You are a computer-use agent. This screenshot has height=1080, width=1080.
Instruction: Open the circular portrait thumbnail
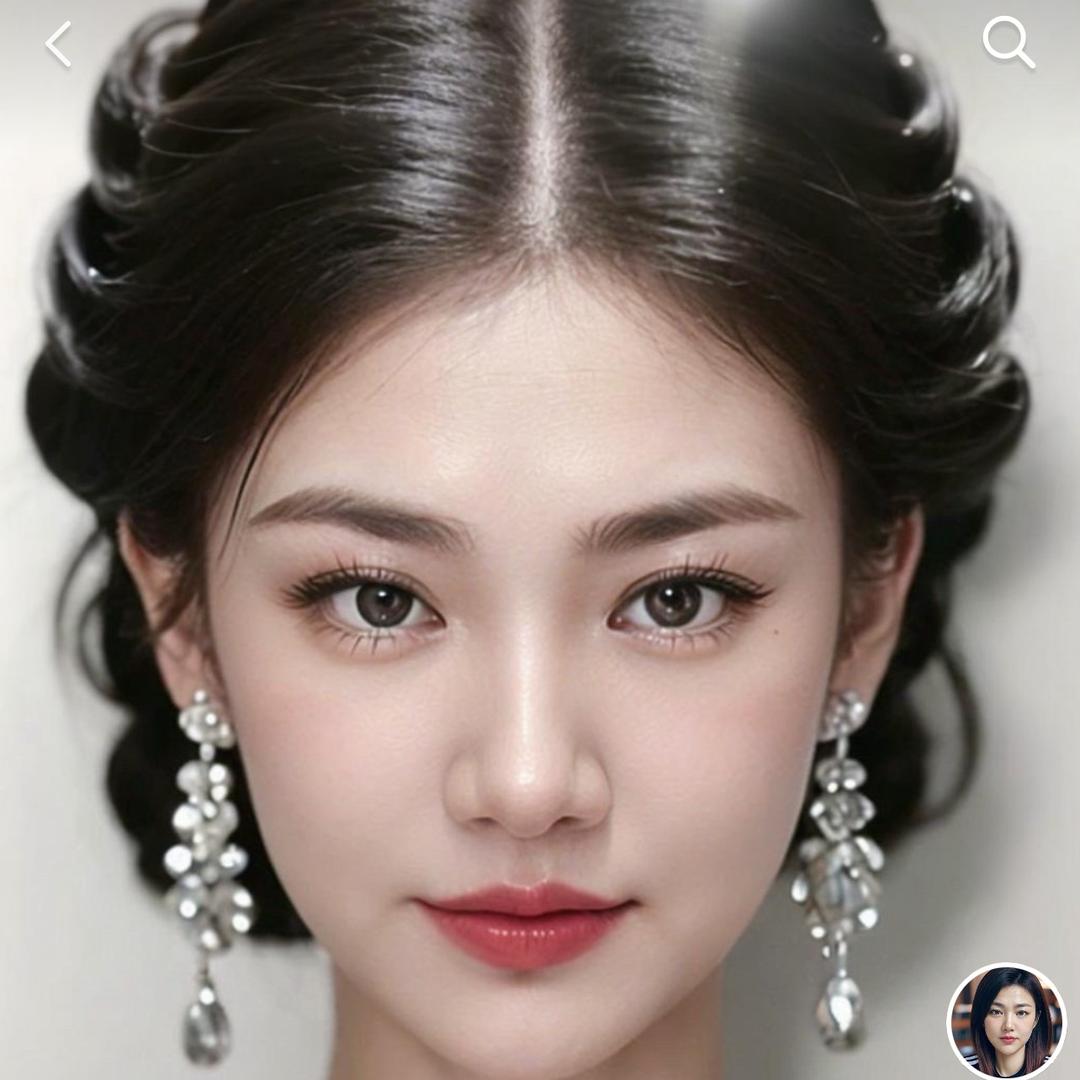tap(1007, 1021)
